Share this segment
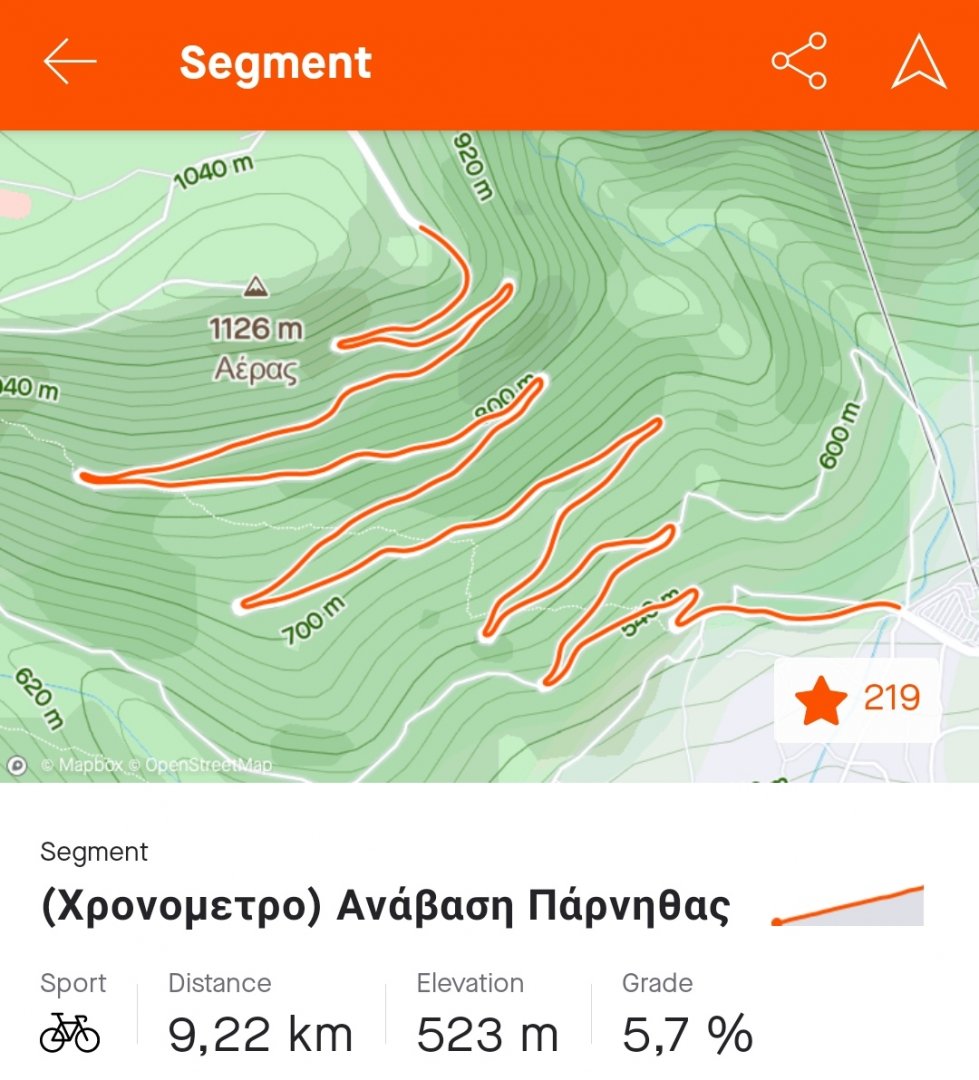The height and width of the screenshot is (1080, 979). (x=799, y=61)
